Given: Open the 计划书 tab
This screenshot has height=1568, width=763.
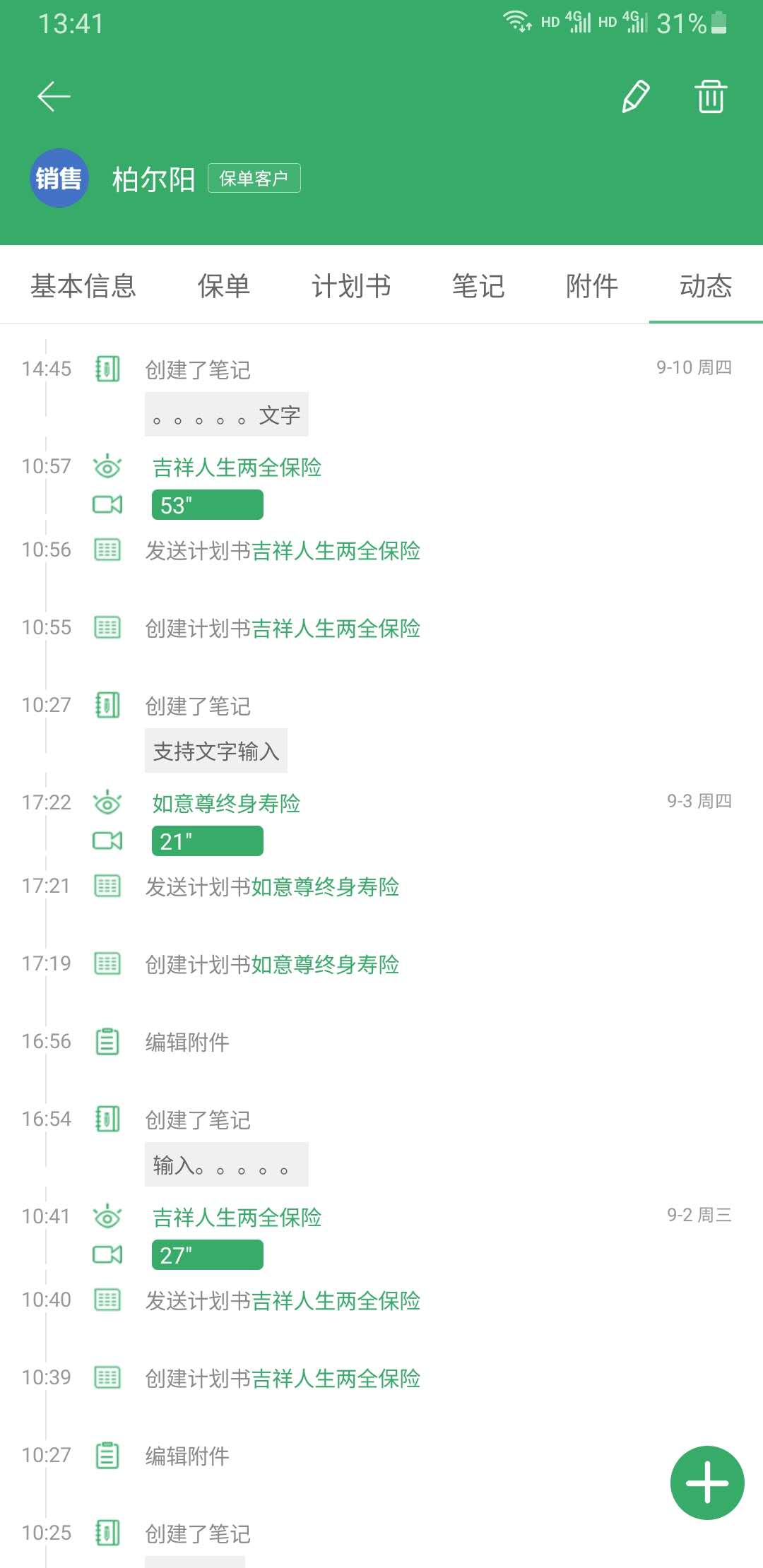Looking at the screenshot, I should coord(351,286).
